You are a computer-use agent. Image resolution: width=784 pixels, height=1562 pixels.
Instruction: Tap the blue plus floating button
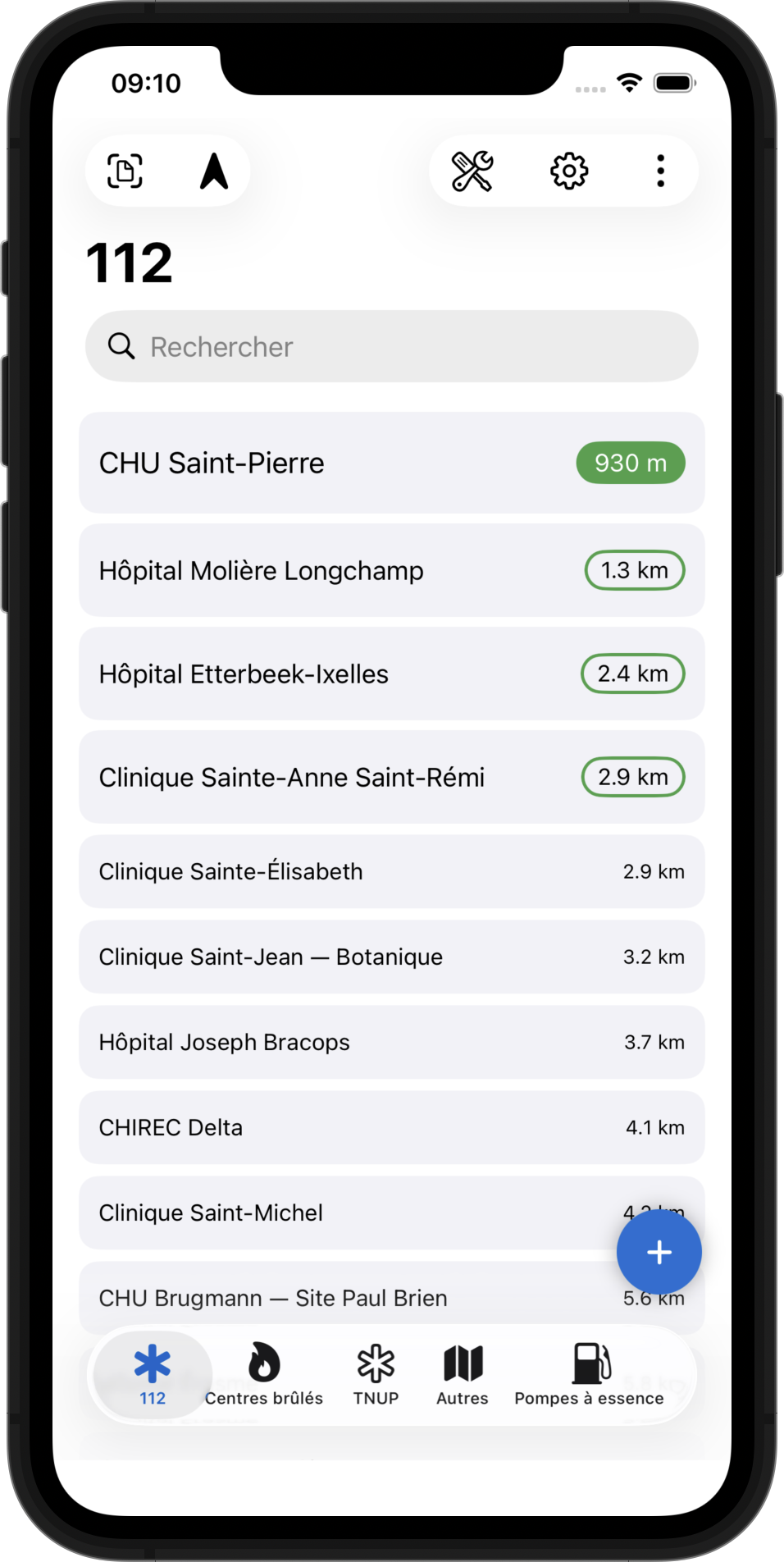(659, 1251)
